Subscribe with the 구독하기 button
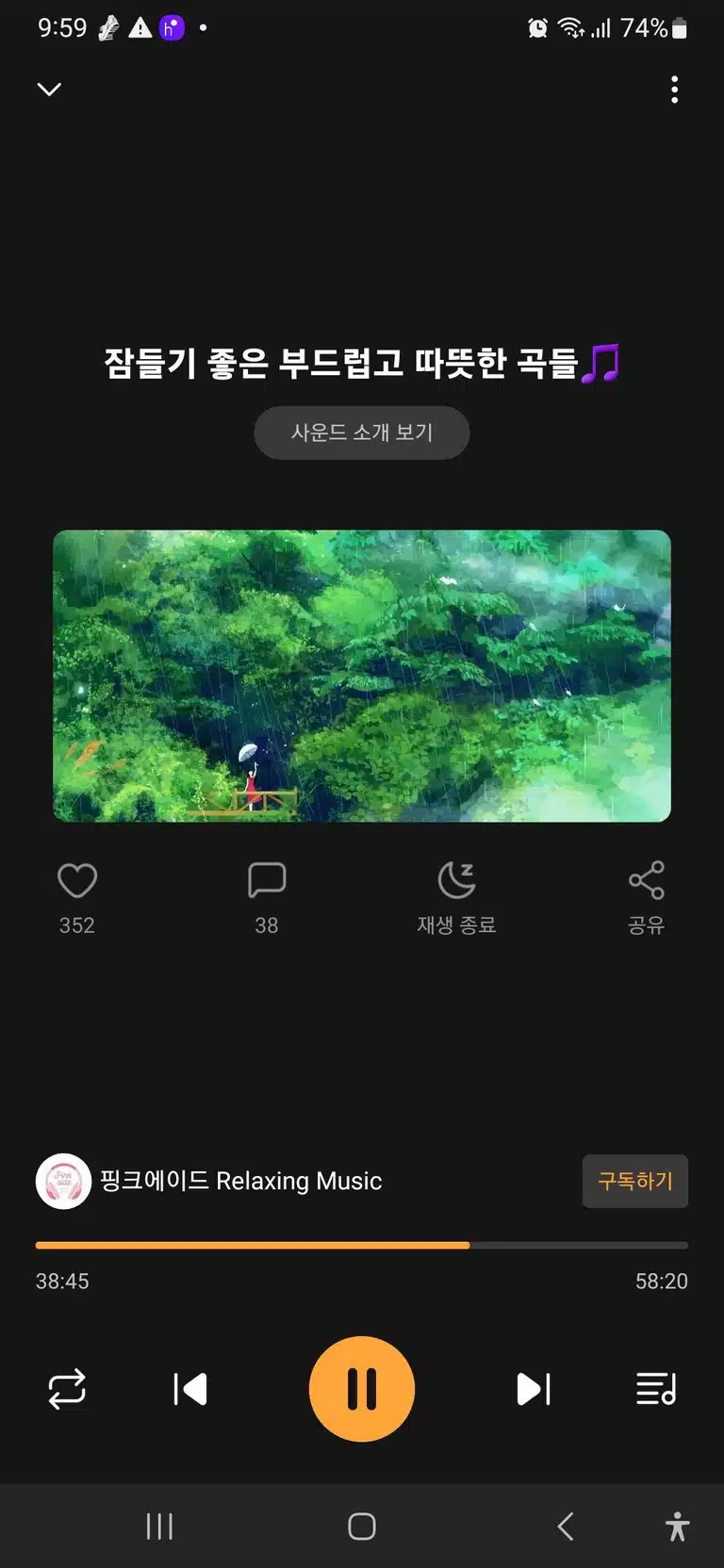 pos(635,1181)
